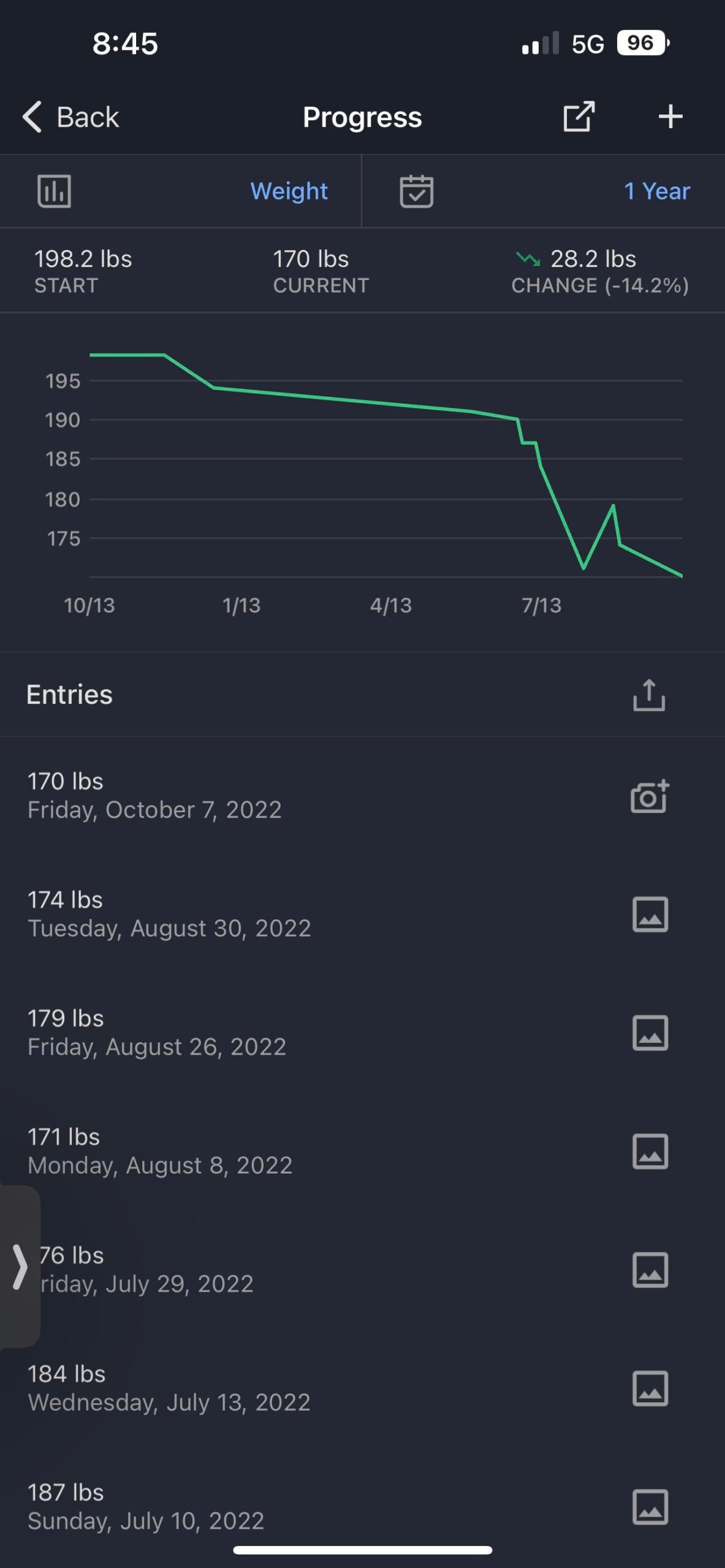View photo for August 26 entry

pyautogui.click(x=650, y=1033)
